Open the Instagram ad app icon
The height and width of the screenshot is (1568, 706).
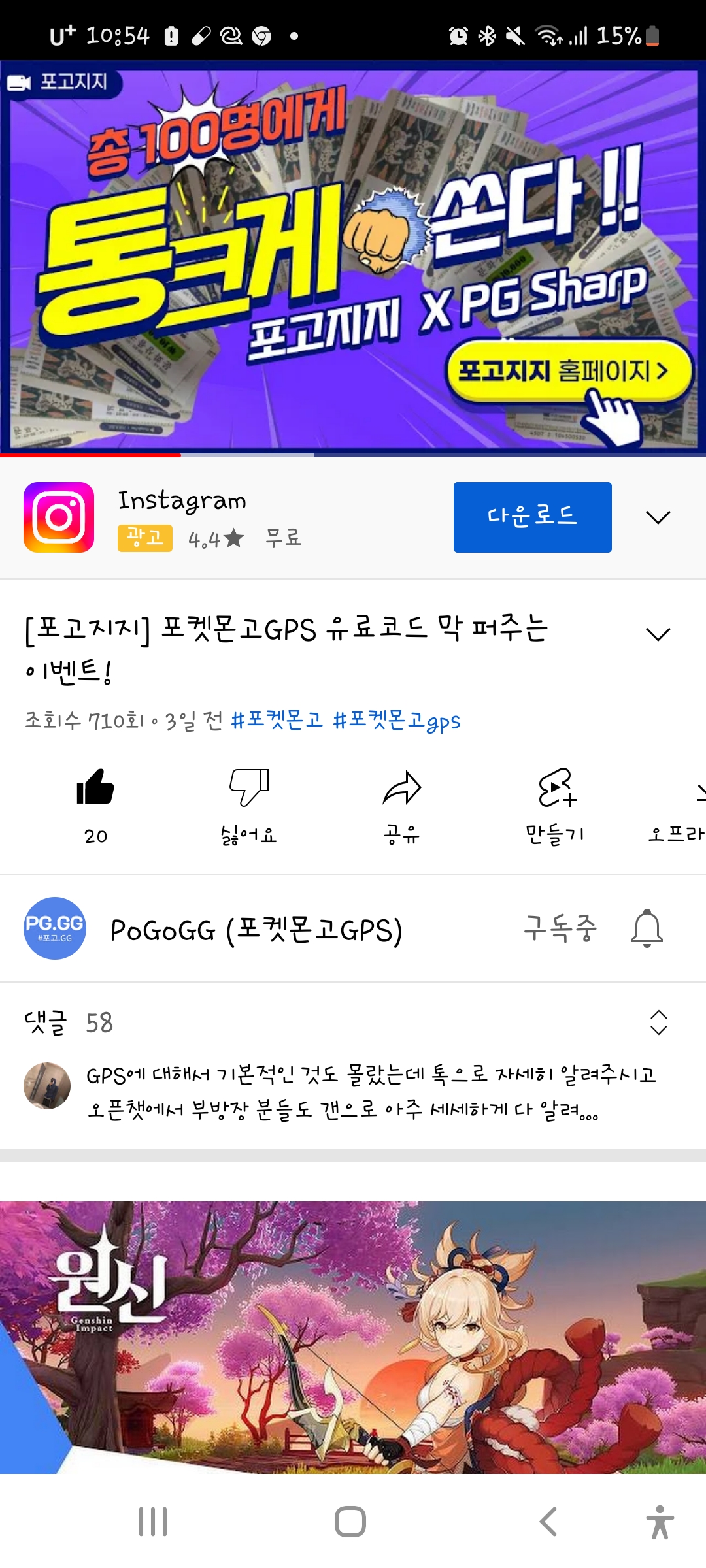[x=59, y=517]
